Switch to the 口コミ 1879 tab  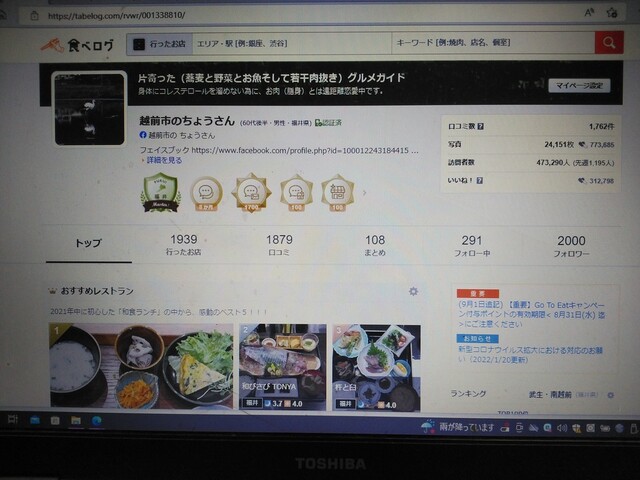click(x=279, y=246)
